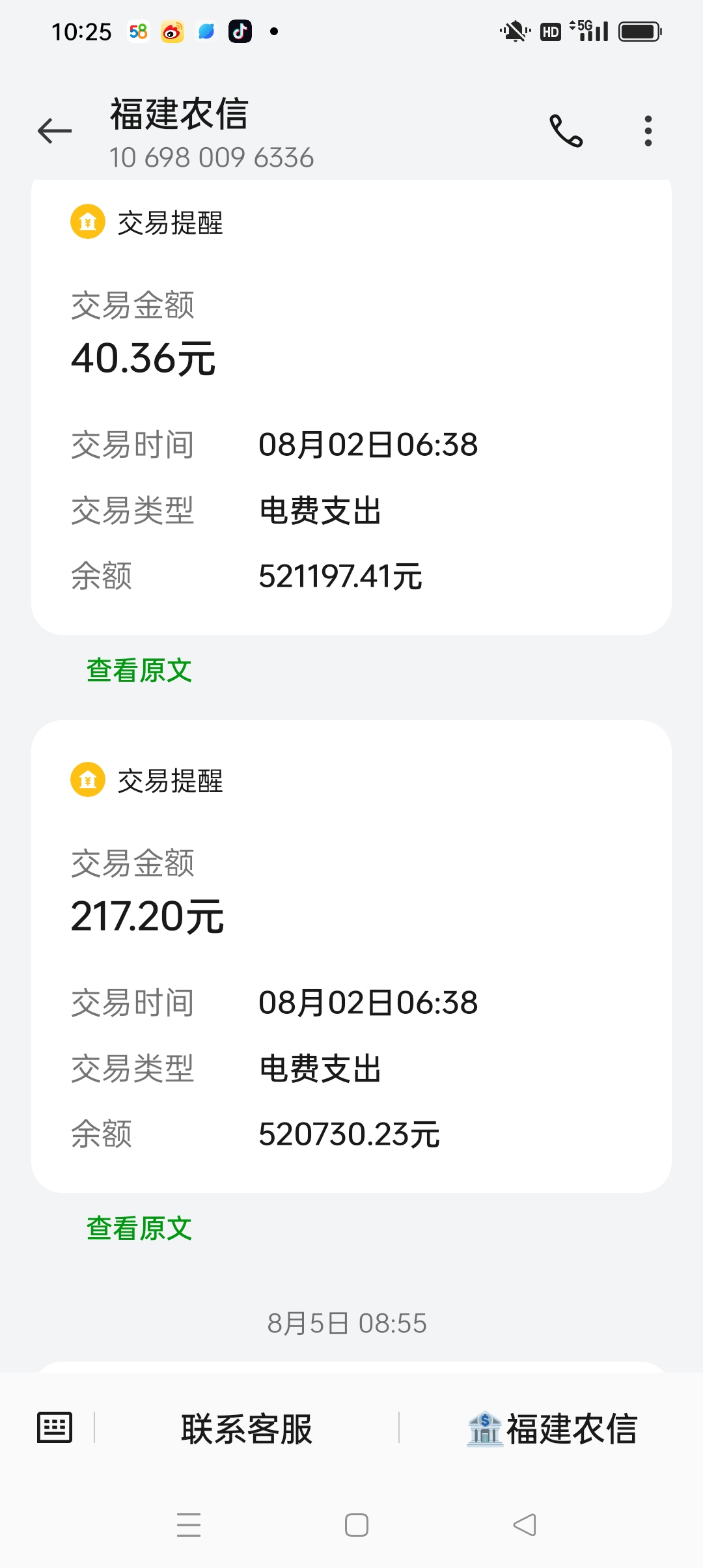
Task: Go back using the top-left arrow
Action: pyautogui.click(x=55, y=131)
